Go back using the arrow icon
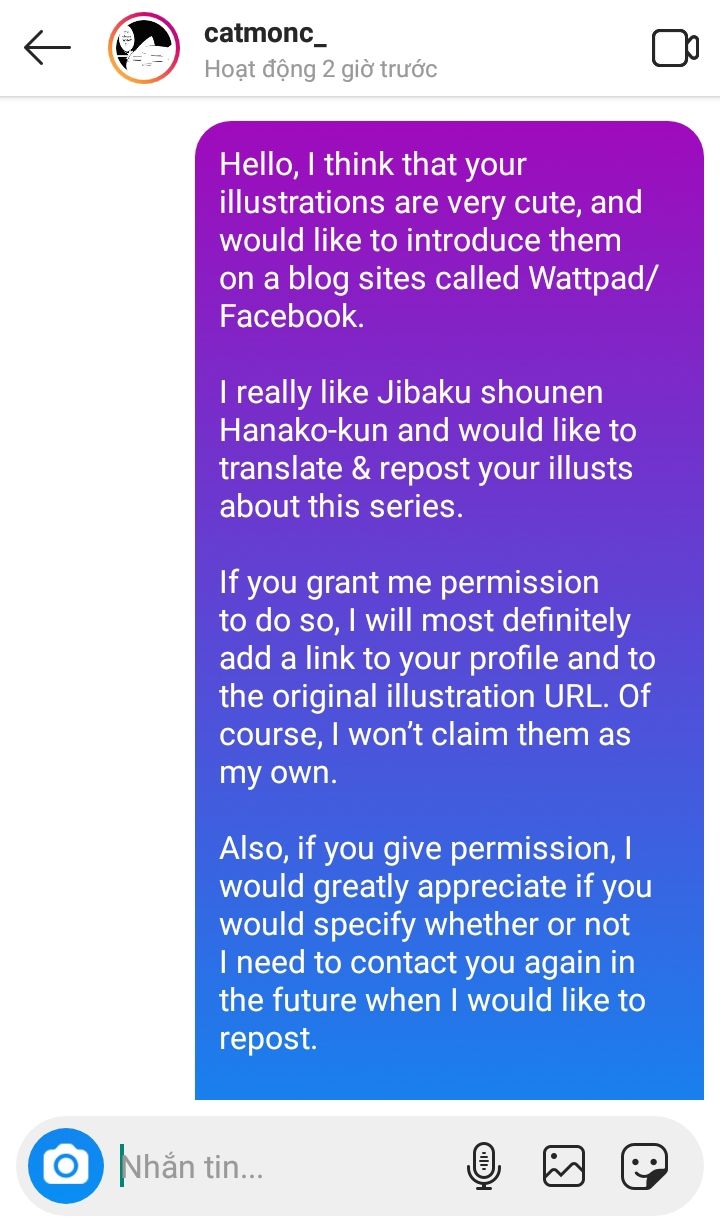Image resolution: width=720 pixels, height=1232 pixels. pyautogui.click(x=47, y=48)
